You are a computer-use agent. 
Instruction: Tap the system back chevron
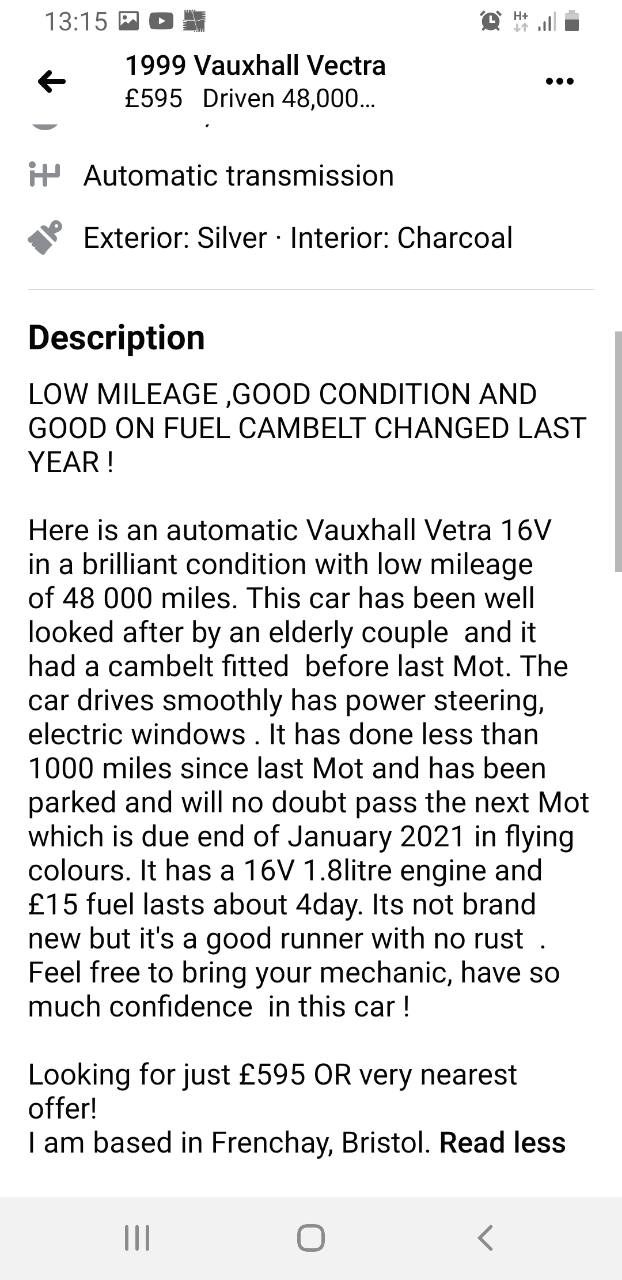pos(485,1238)
